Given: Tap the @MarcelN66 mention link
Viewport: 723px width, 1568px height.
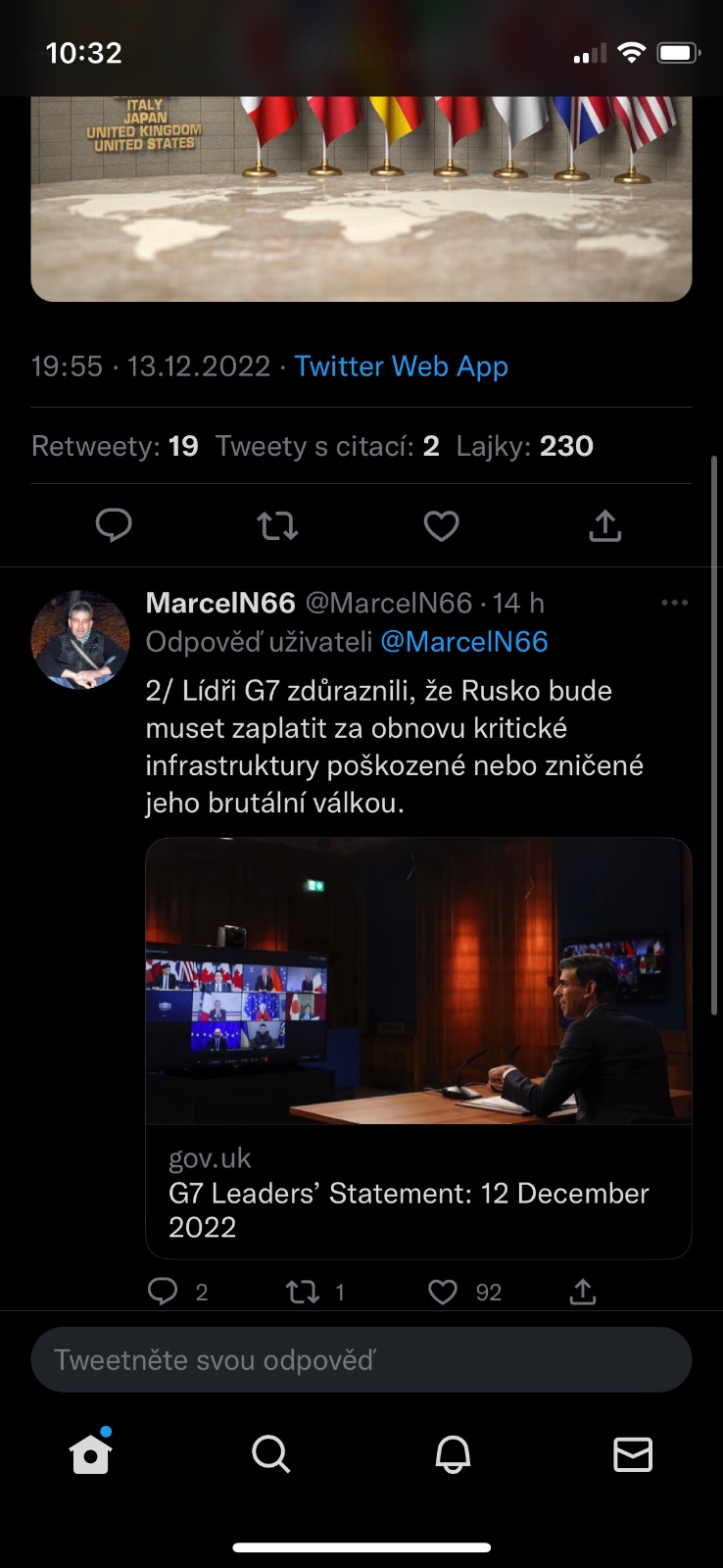Looking at the screenshot, I should (x=463, y=642).
